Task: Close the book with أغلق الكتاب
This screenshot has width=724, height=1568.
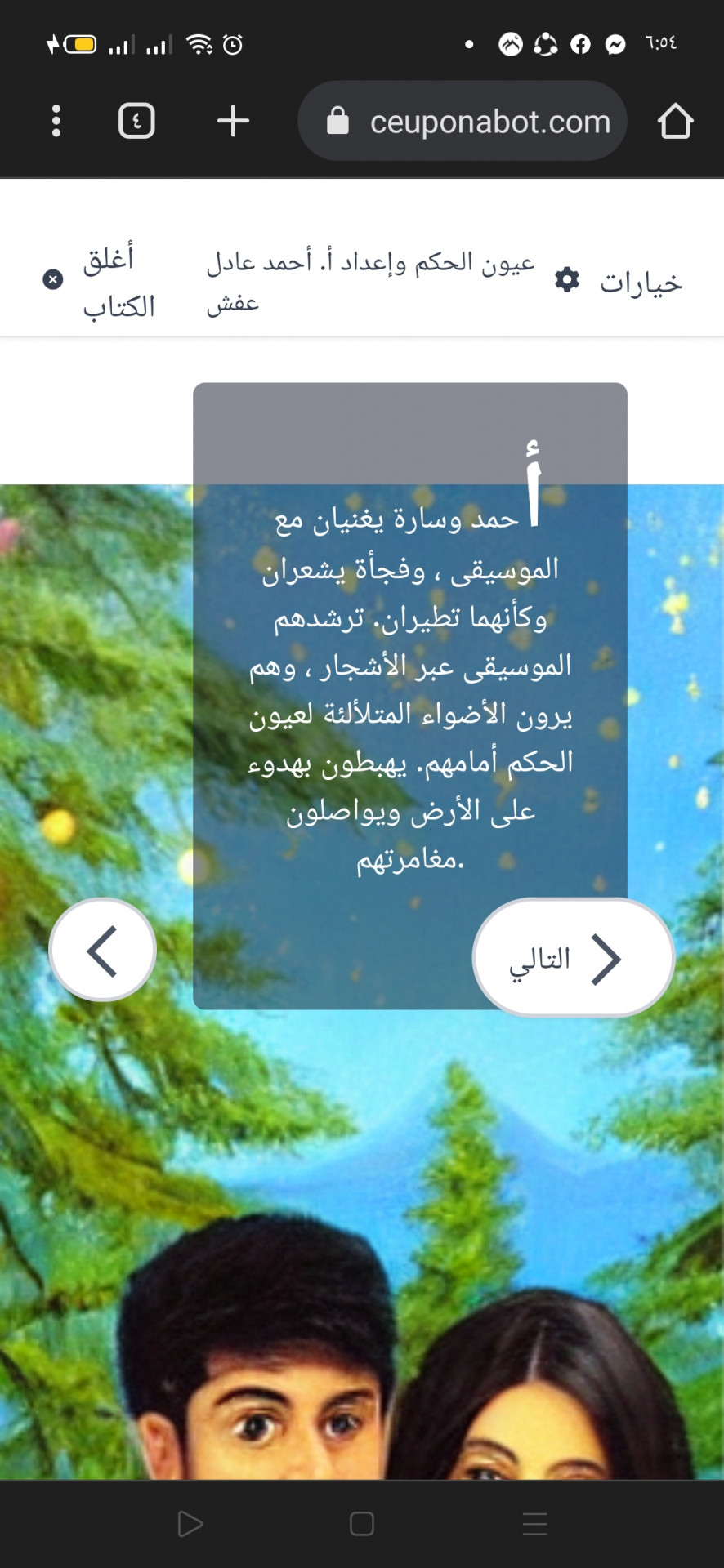Action: coord(98,281)
